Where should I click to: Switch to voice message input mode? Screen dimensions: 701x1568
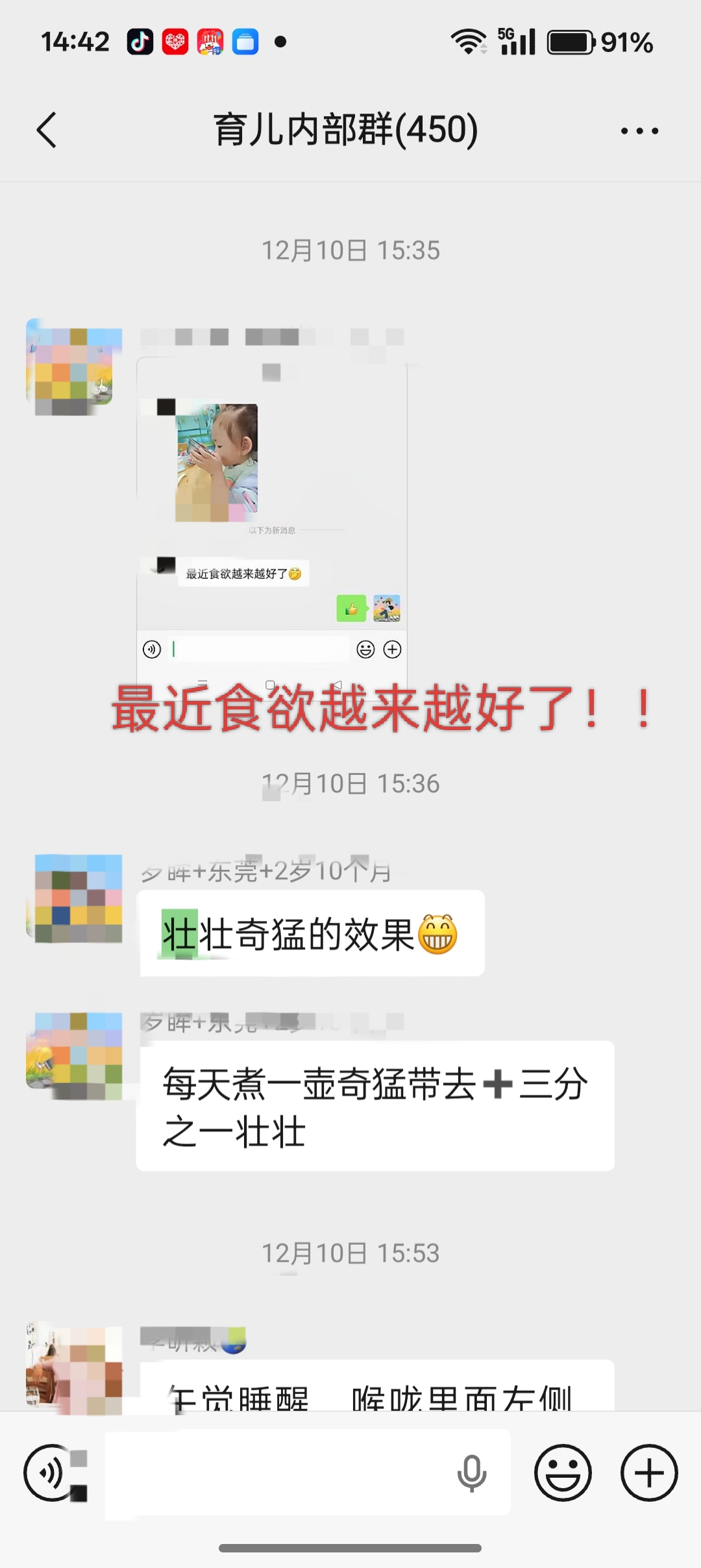[51, 1473]
